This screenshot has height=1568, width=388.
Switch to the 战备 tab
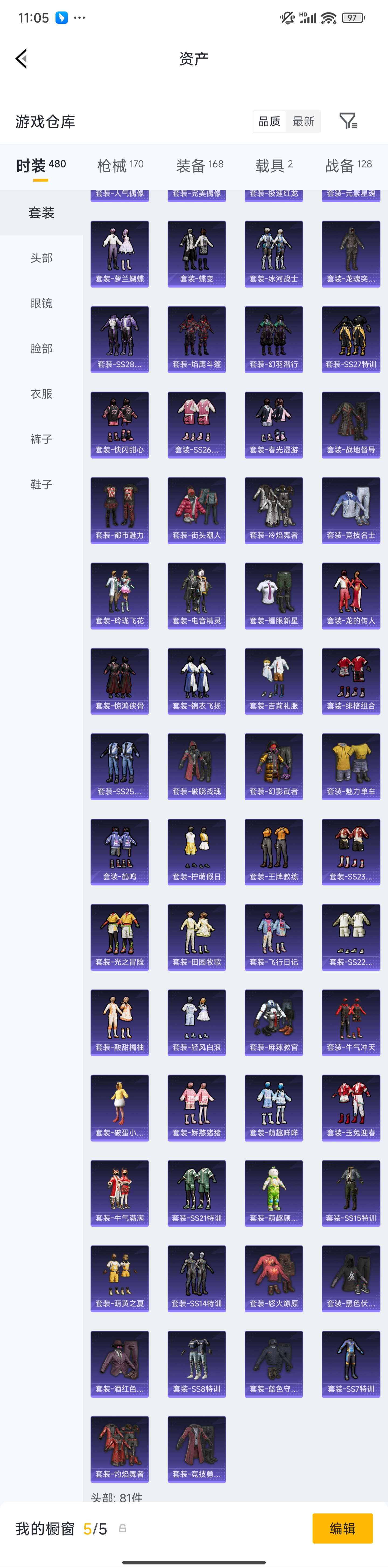pyautogui.click(x=348, y=166)
